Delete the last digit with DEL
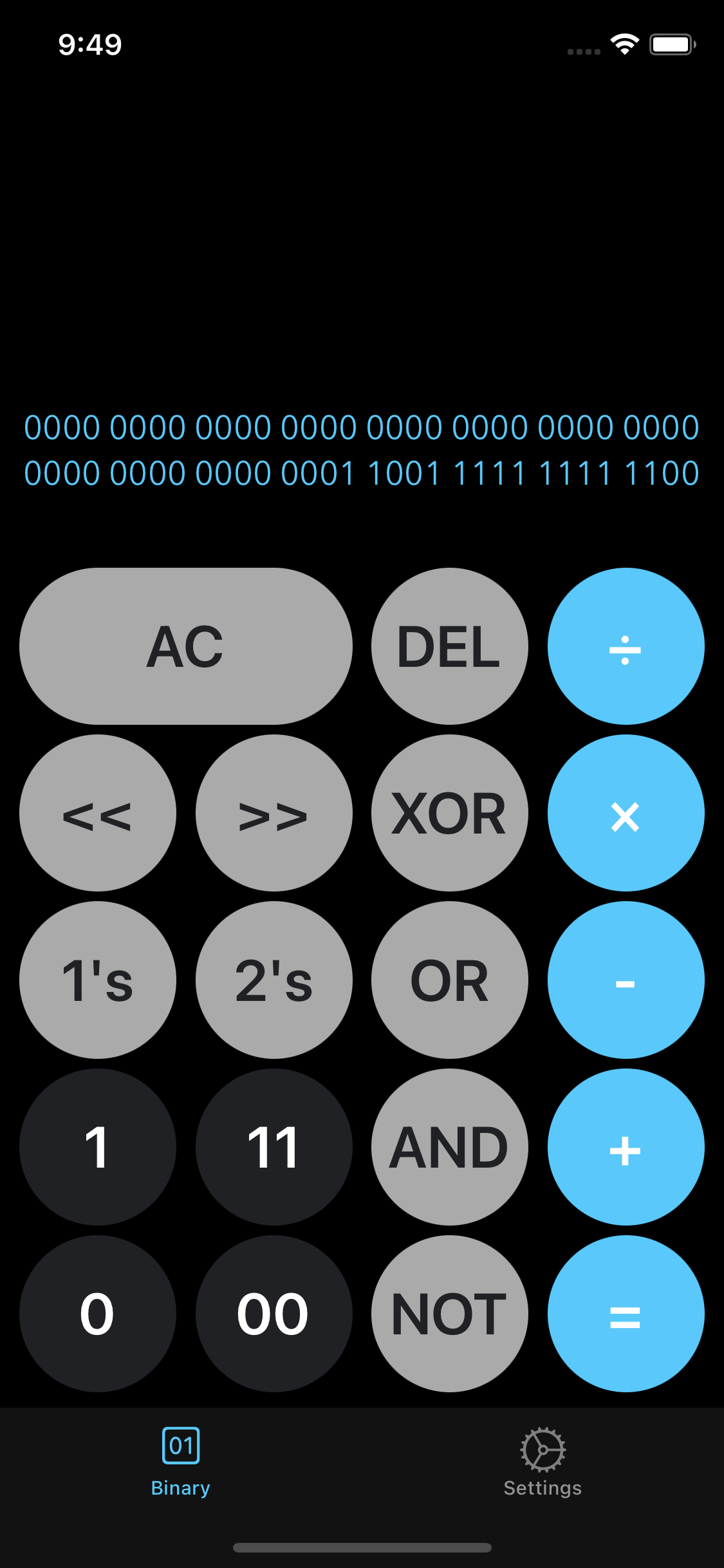 coord(449,646)
